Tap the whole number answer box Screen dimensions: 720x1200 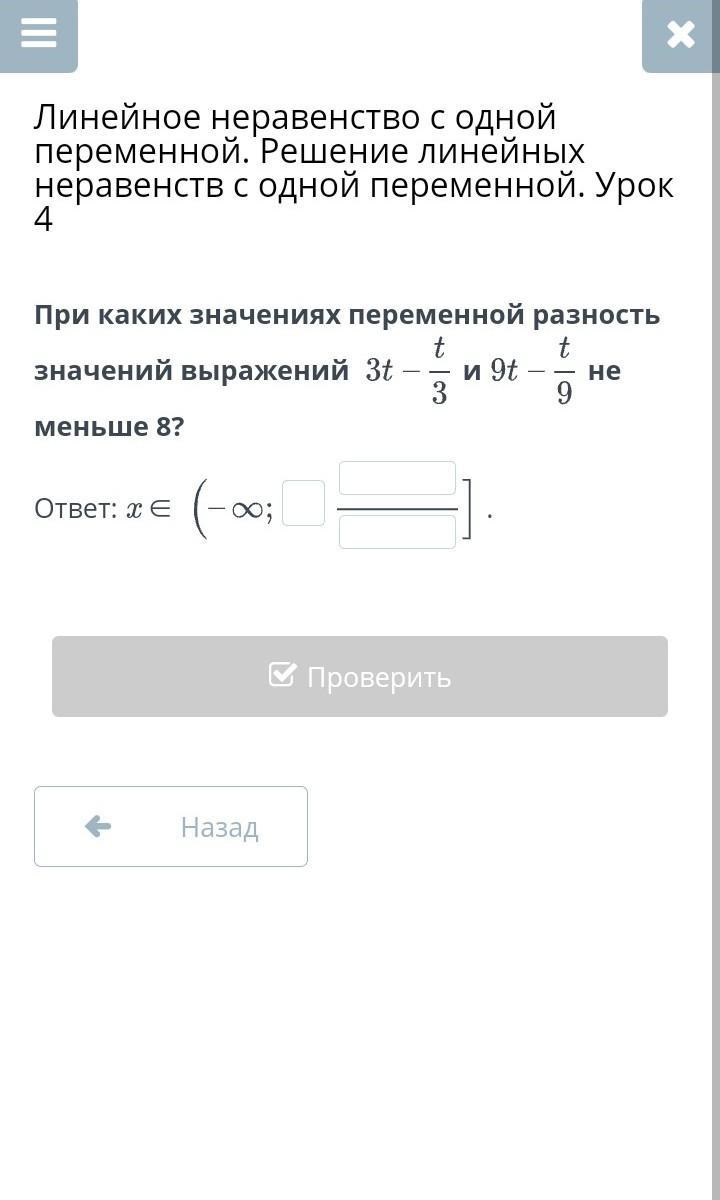[x=303, y=503]
